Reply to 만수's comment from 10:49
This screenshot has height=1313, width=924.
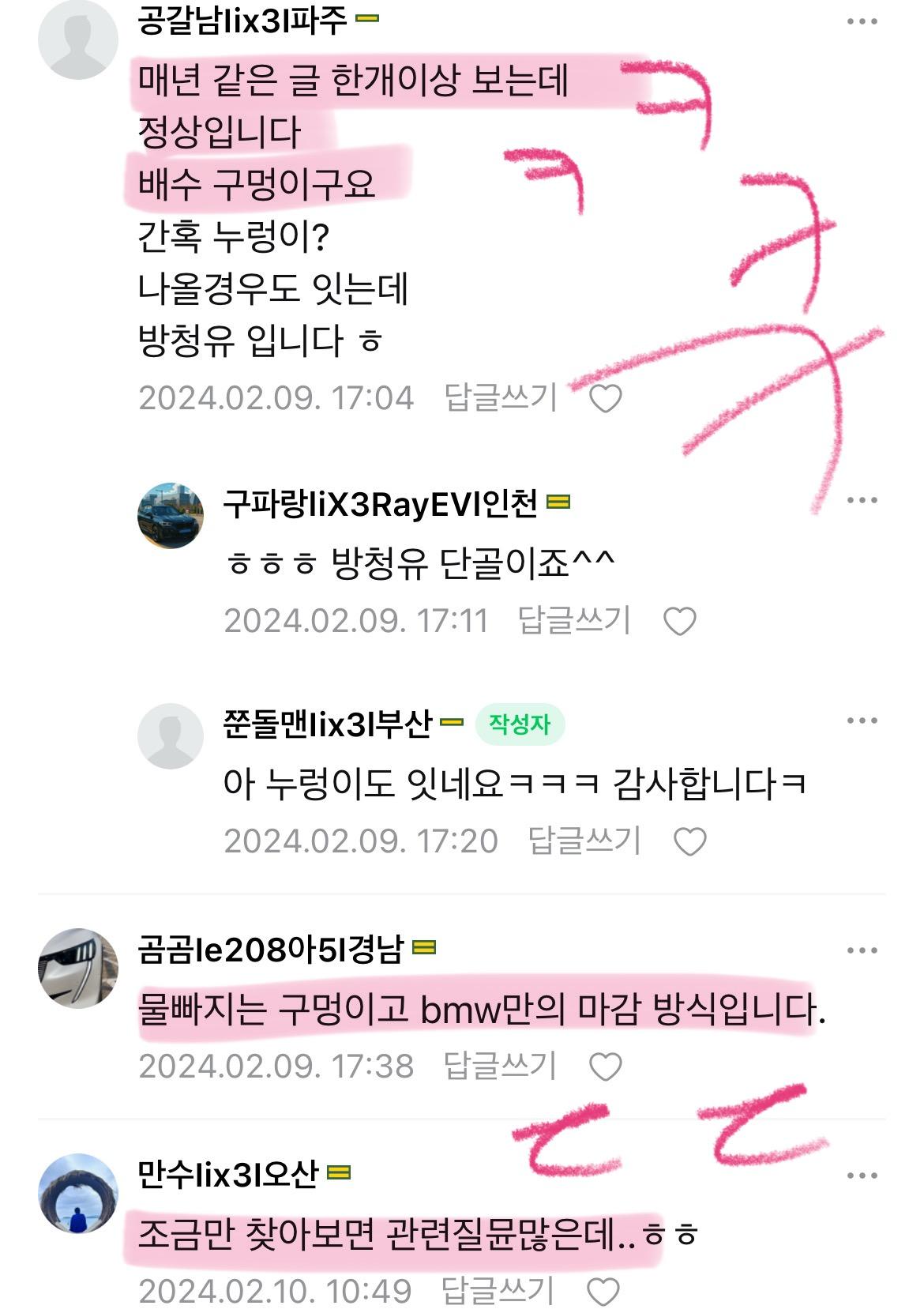(x=498, y=1291)
